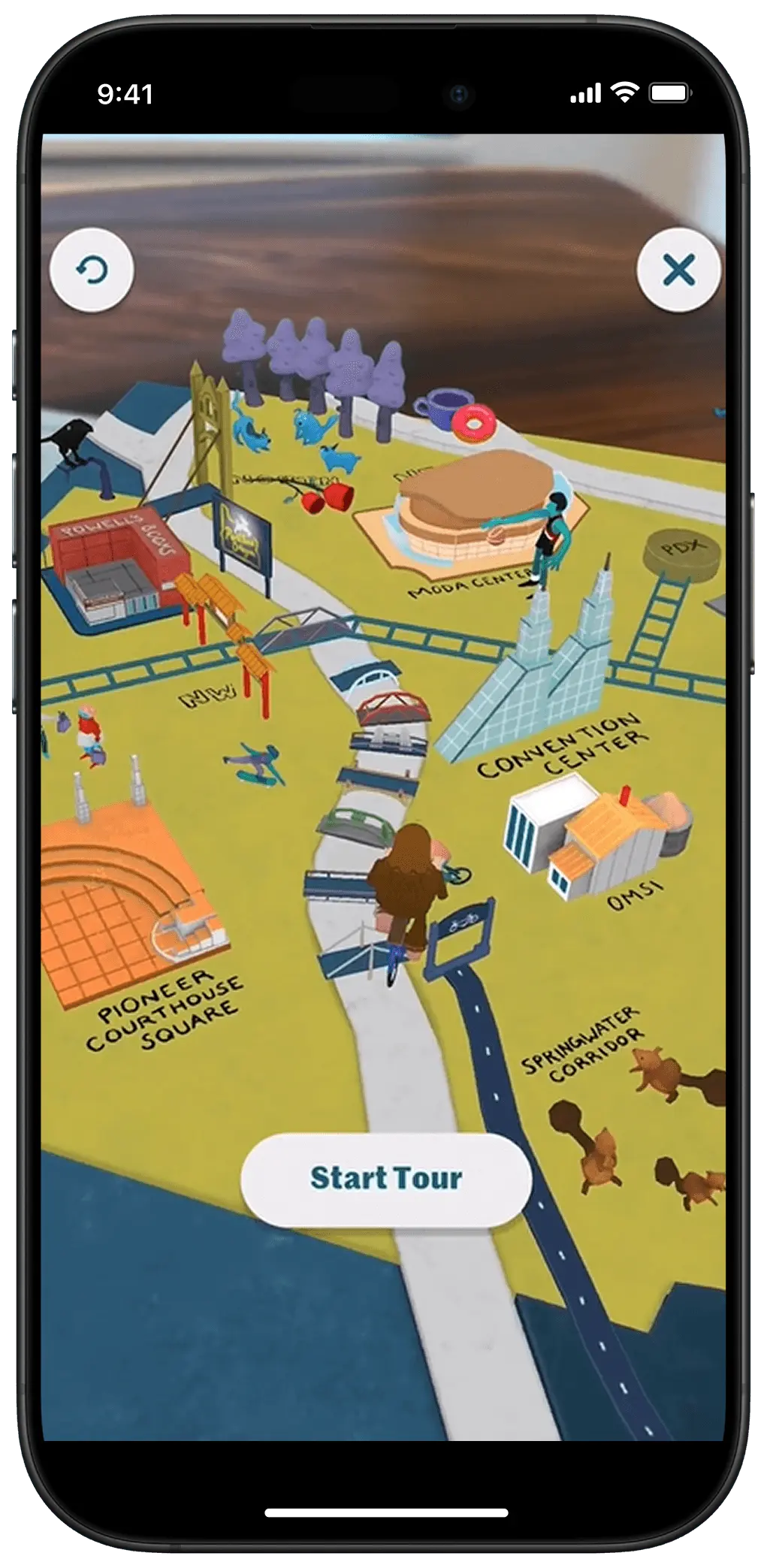Tap the Start Tour button
Viewport: 767px width, 1568px height.
click(x=386, y=1179)
